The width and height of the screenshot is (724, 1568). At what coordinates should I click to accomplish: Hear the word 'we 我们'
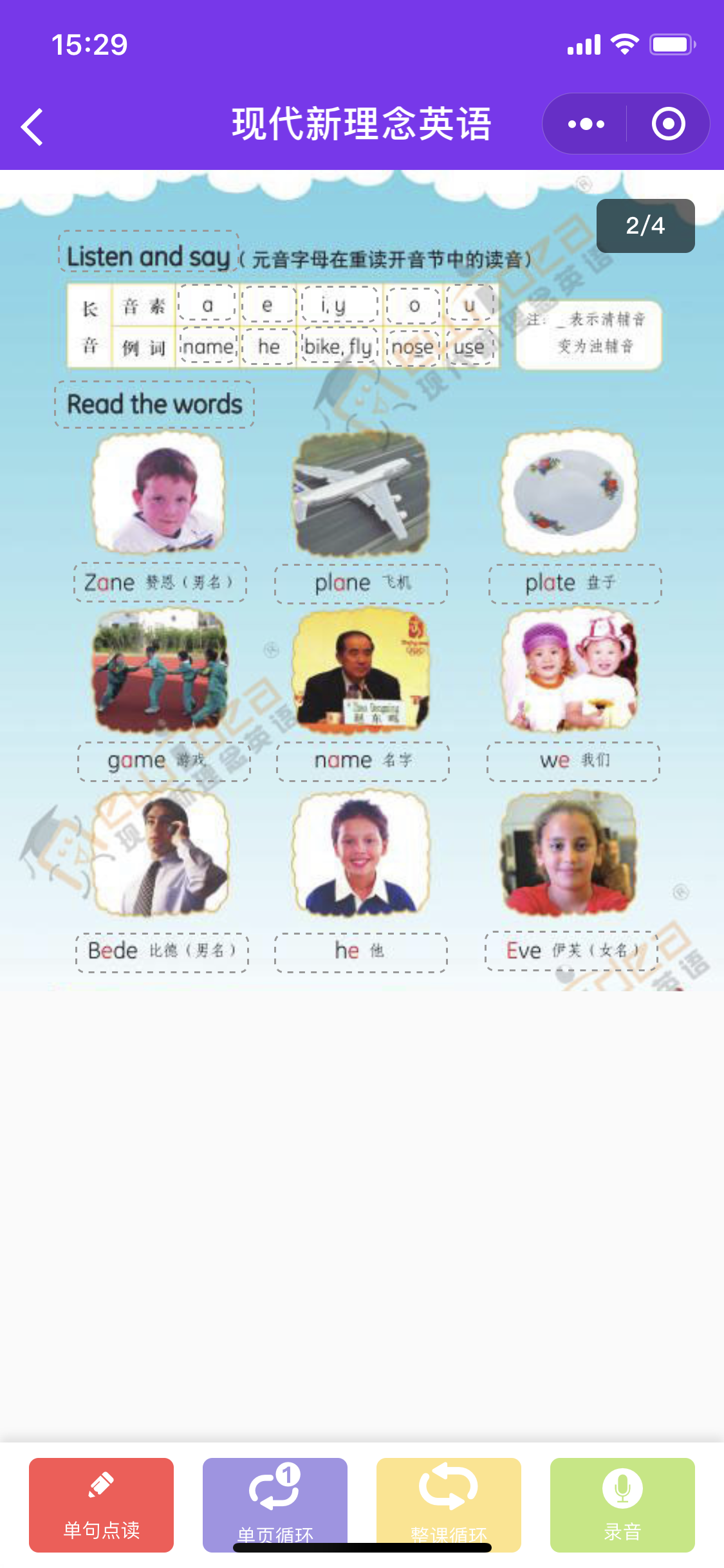point(573,761)
